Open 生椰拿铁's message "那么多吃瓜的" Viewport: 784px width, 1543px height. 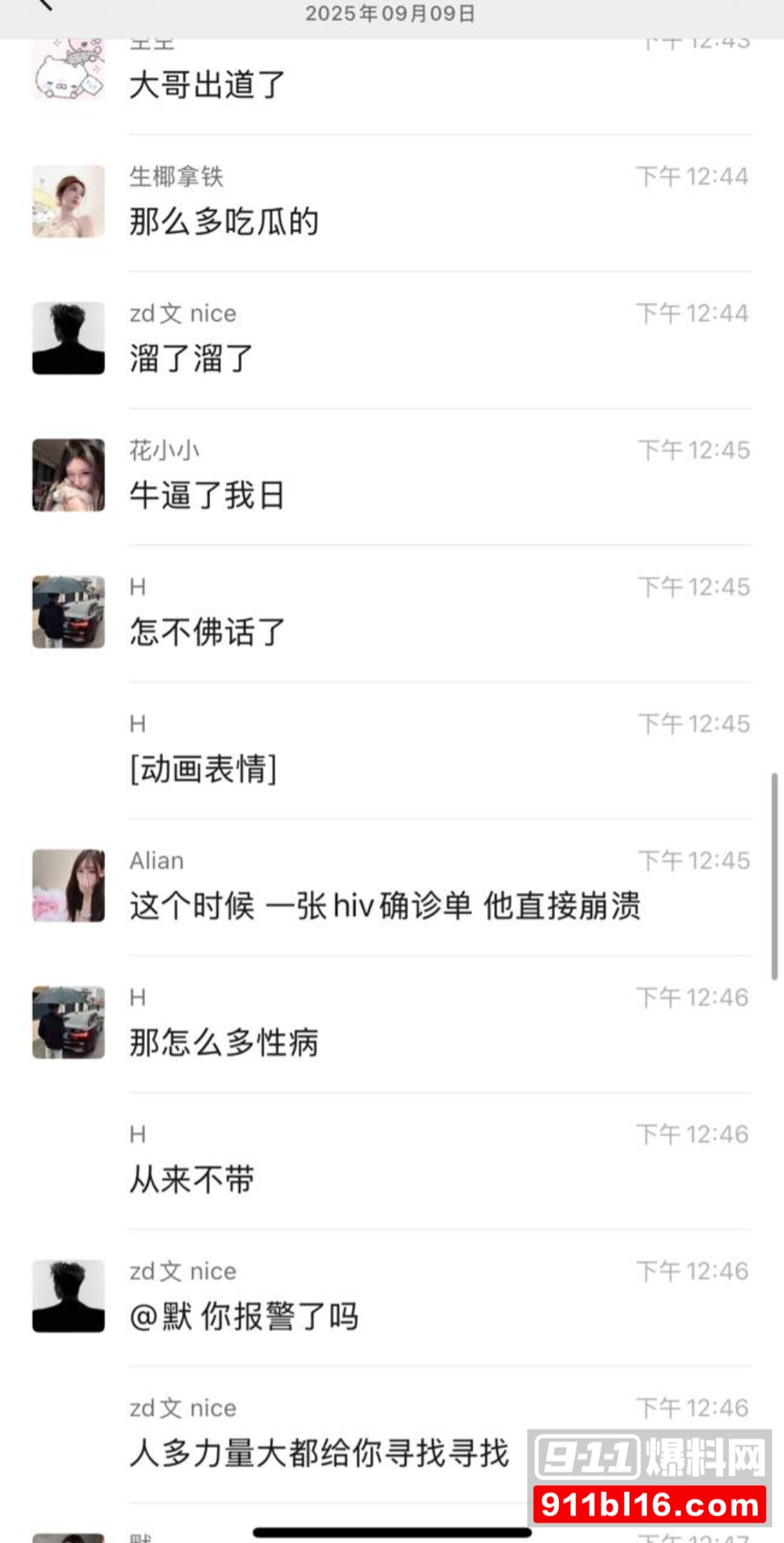coord(224,222)
